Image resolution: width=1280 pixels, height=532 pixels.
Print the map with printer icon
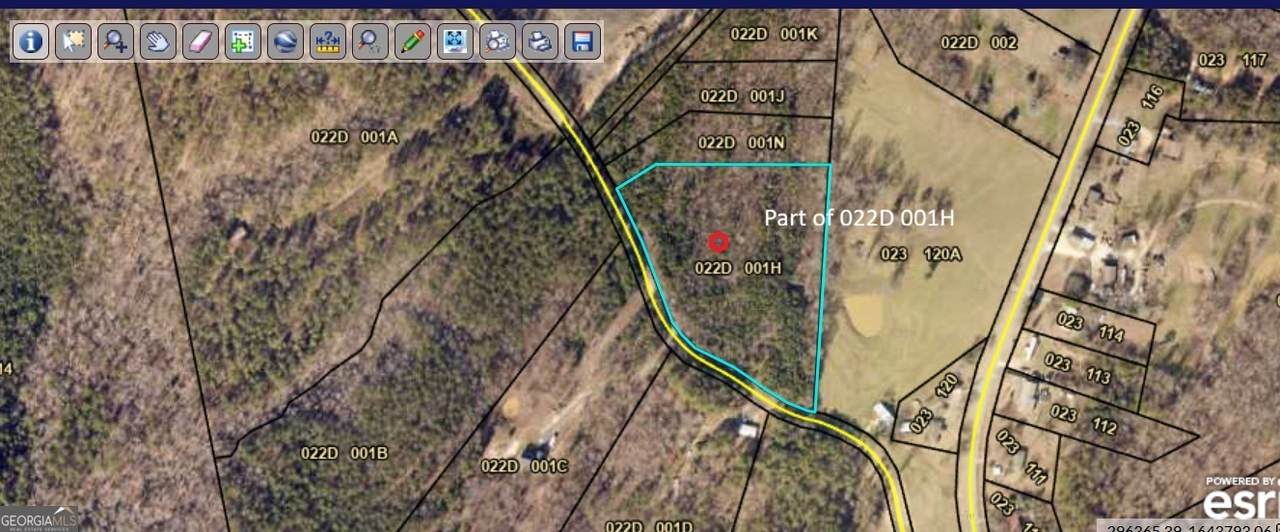click(x=541, y=41)
